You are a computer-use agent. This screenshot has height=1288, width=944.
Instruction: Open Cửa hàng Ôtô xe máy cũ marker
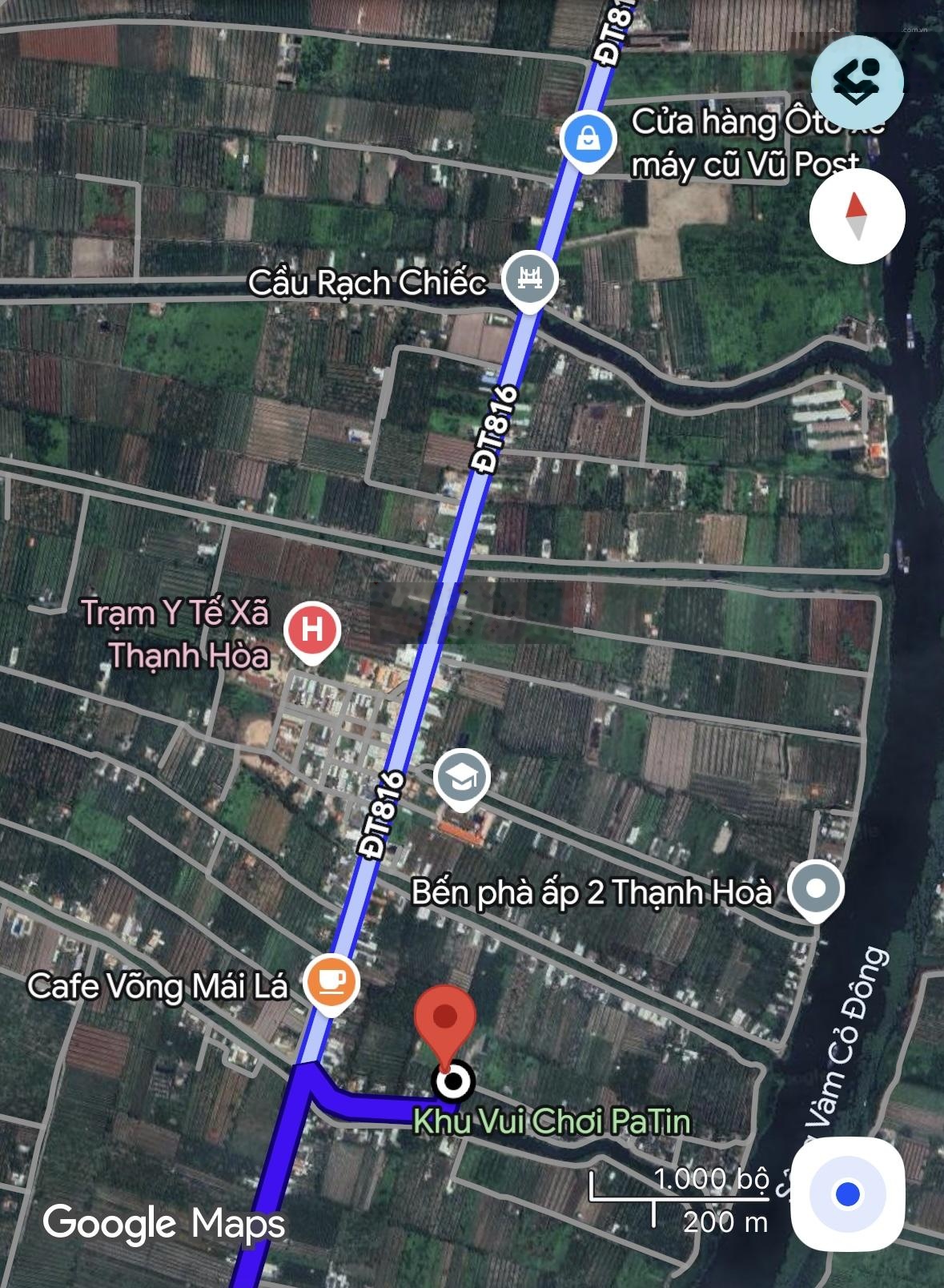coord(588,139)
